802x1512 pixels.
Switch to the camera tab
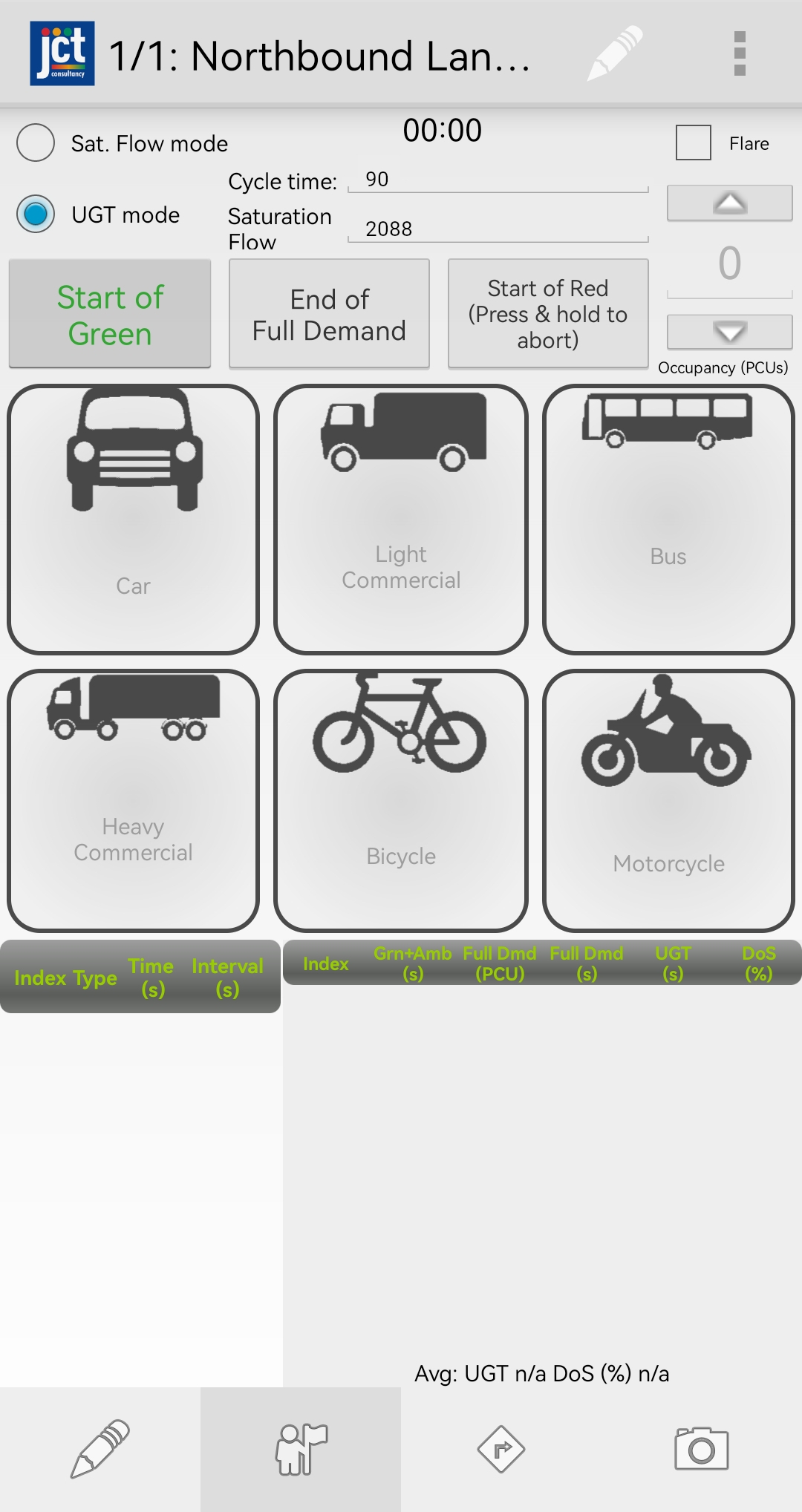tap(702, 1449)
